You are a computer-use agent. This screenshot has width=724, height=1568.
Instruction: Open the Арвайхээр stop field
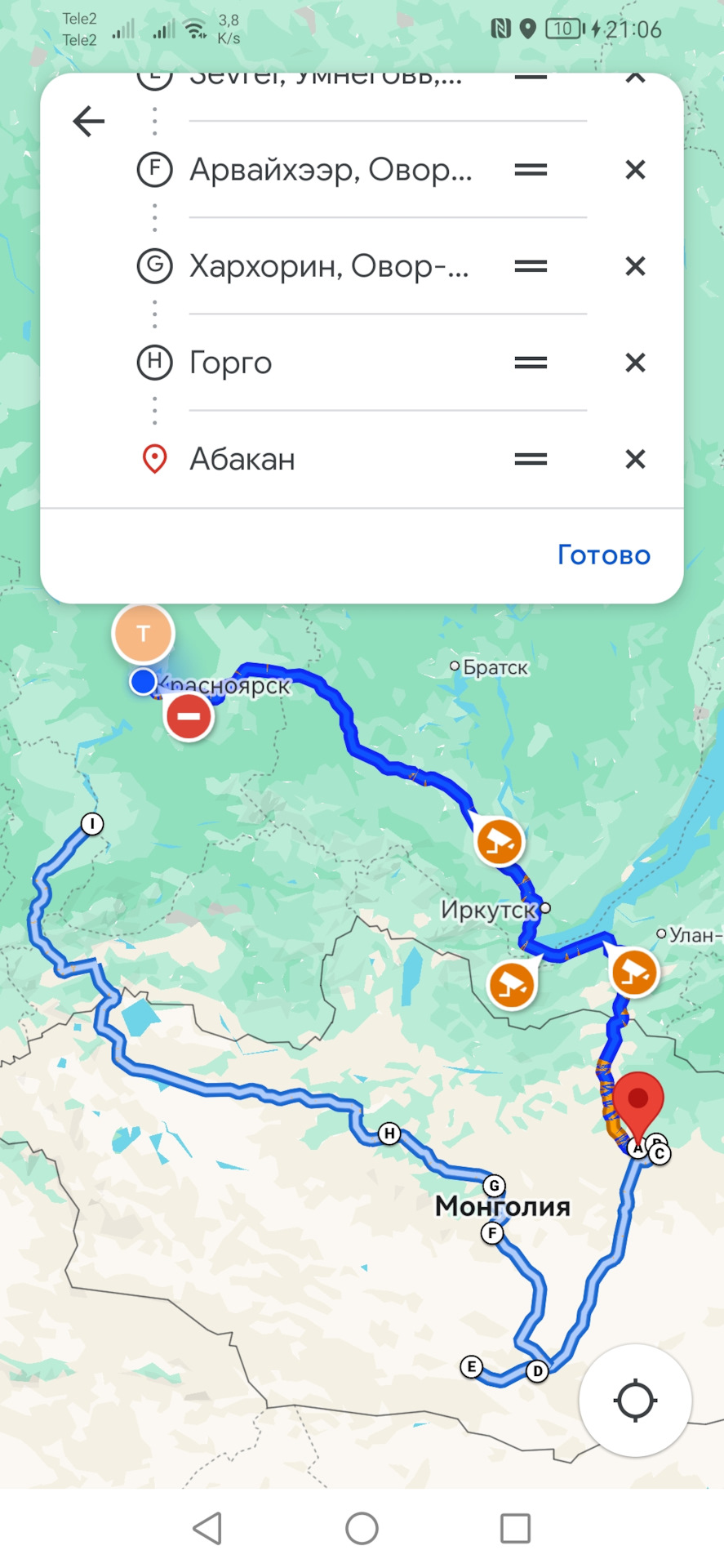tap(331, 170)
